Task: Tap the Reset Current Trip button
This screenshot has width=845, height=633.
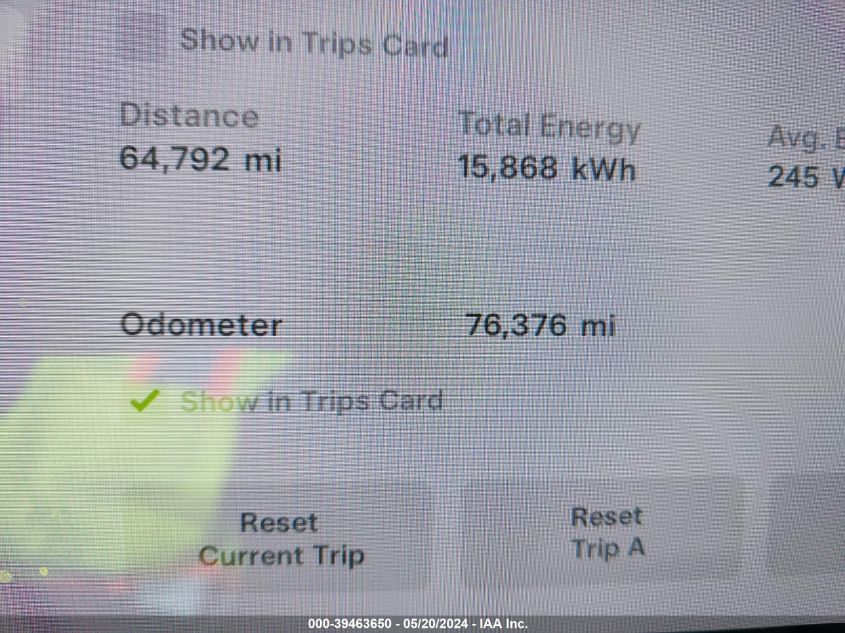Action: pos(280,539)
